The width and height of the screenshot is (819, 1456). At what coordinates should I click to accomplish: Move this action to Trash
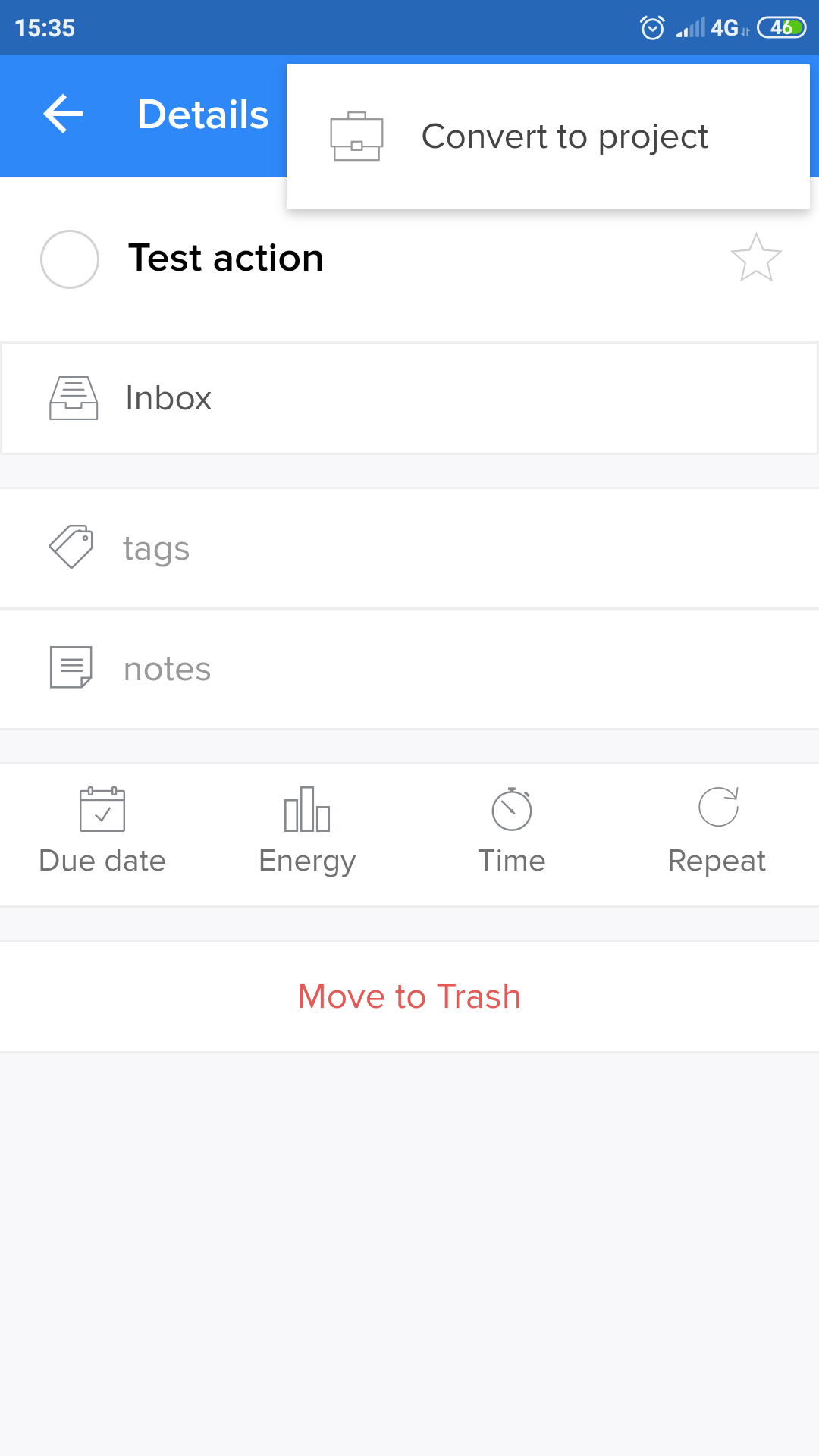(x=409, y=996)
